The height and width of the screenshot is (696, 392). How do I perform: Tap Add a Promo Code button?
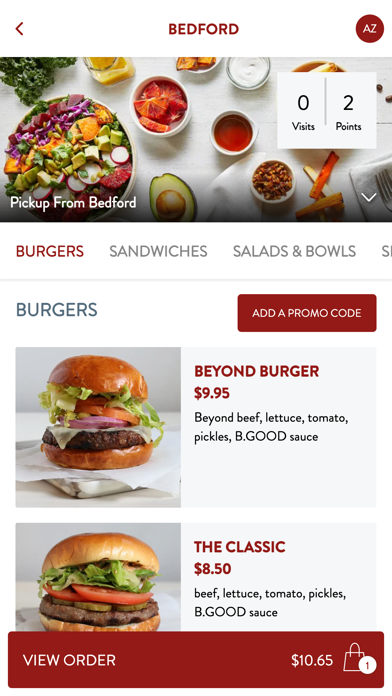coord(307,313)
